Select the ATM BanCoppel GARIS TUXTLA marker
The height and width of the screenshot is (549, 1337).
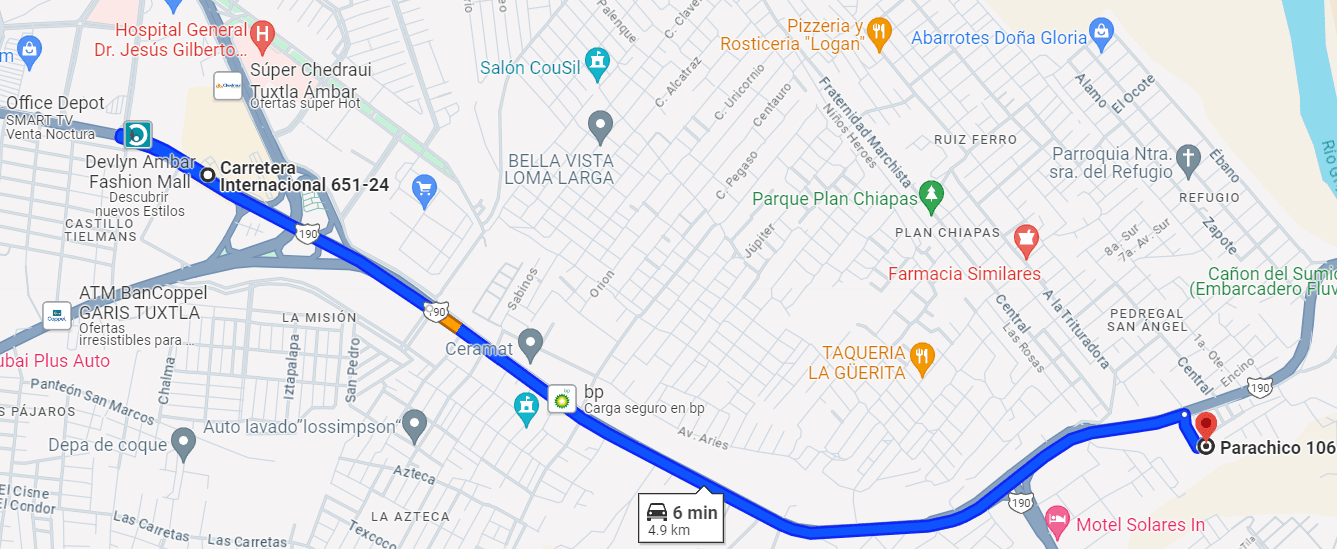pyautogui.click(x=57, y=316)
